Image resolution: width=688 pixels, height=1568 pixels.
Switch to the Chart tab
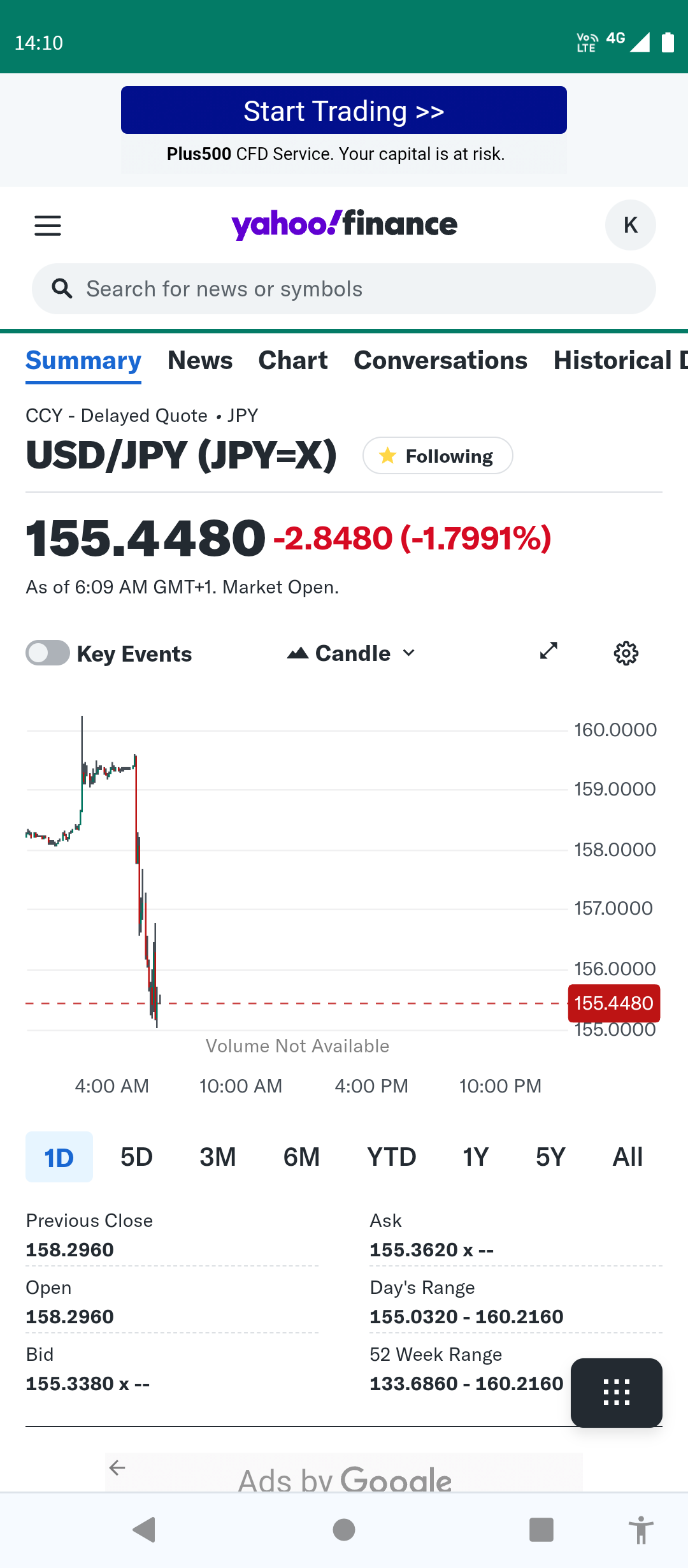coord(293,361)
